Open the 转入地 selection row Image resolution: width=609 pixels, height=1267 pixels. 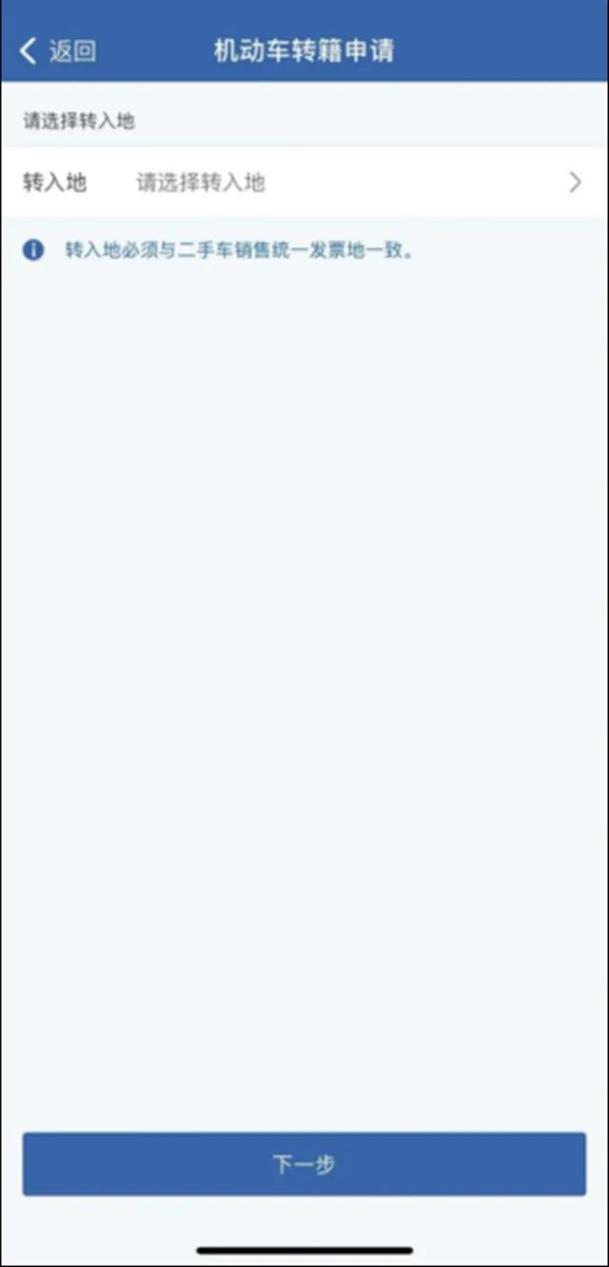(x=304, y=183)
